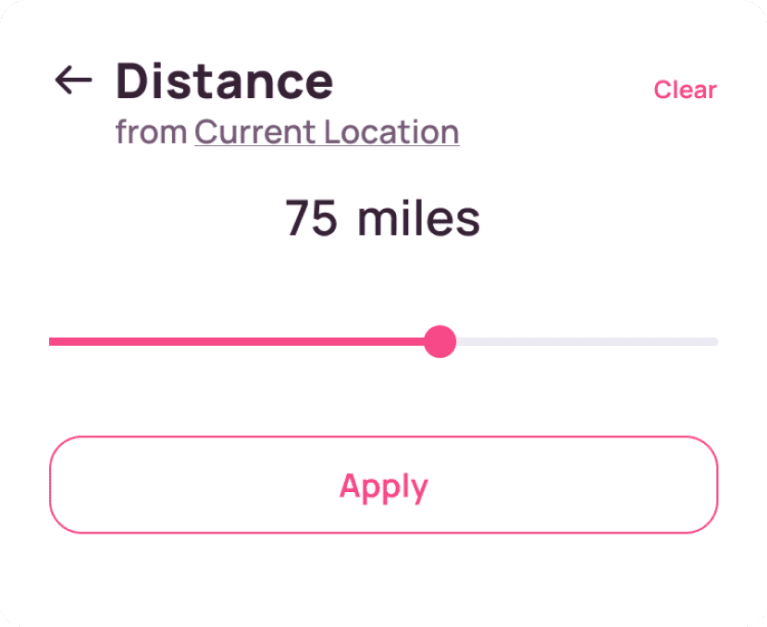
Task: Clear the distance filter
Action: click(x=685, y=90)
